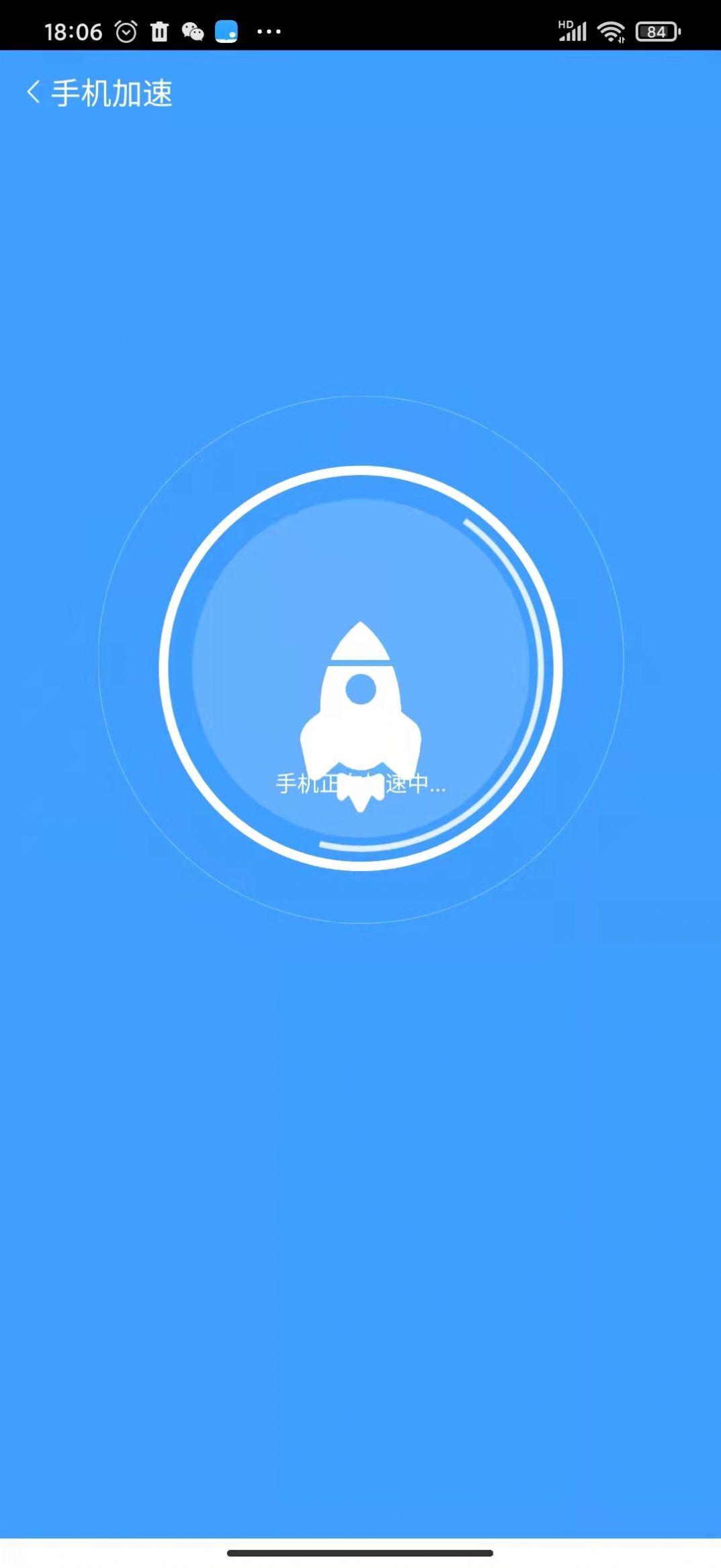The width and height of the screenshot is (721, 1568).
Task: Go back from the 手机加速 screen
Action: (x=32, y=92)
